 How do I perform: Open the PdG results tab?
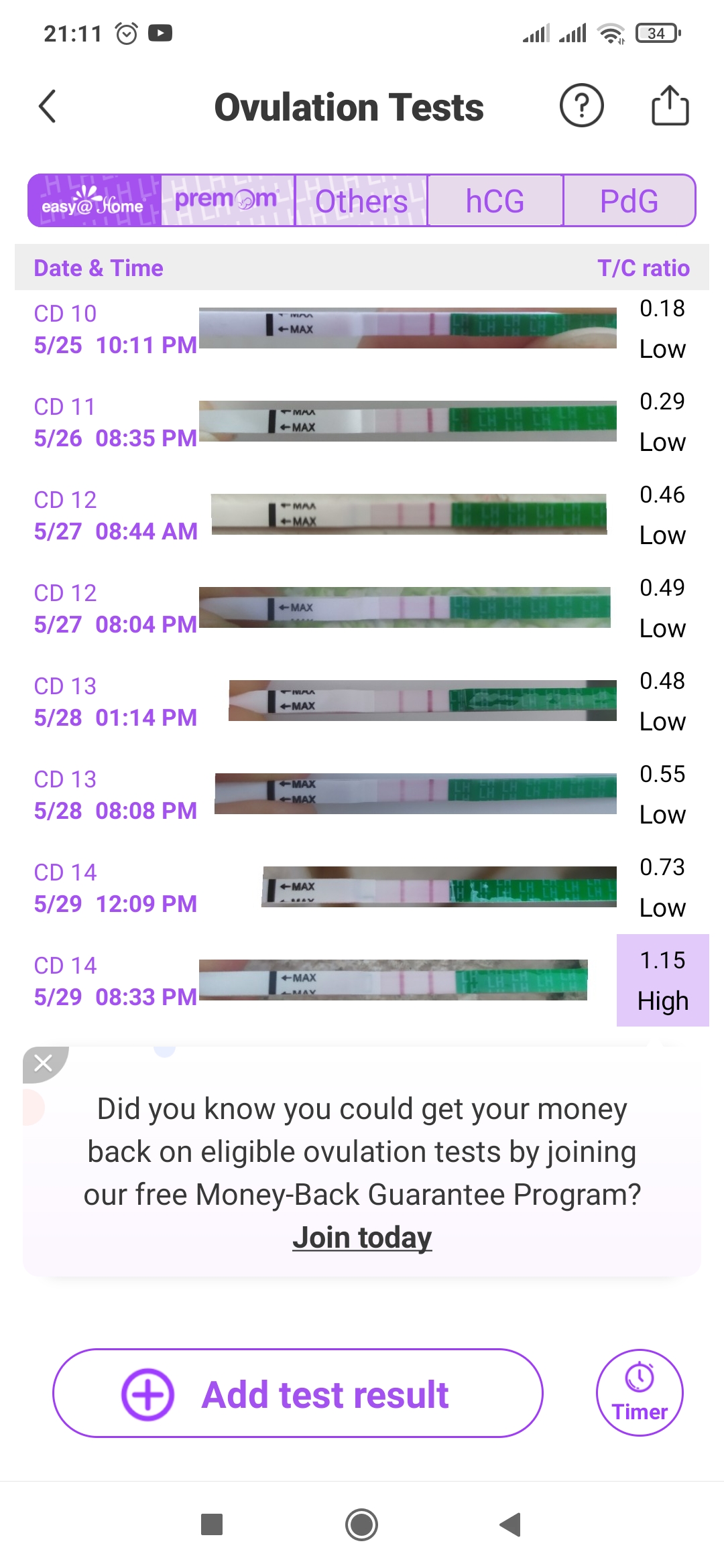pyautogui.click(x=629, y=200)
